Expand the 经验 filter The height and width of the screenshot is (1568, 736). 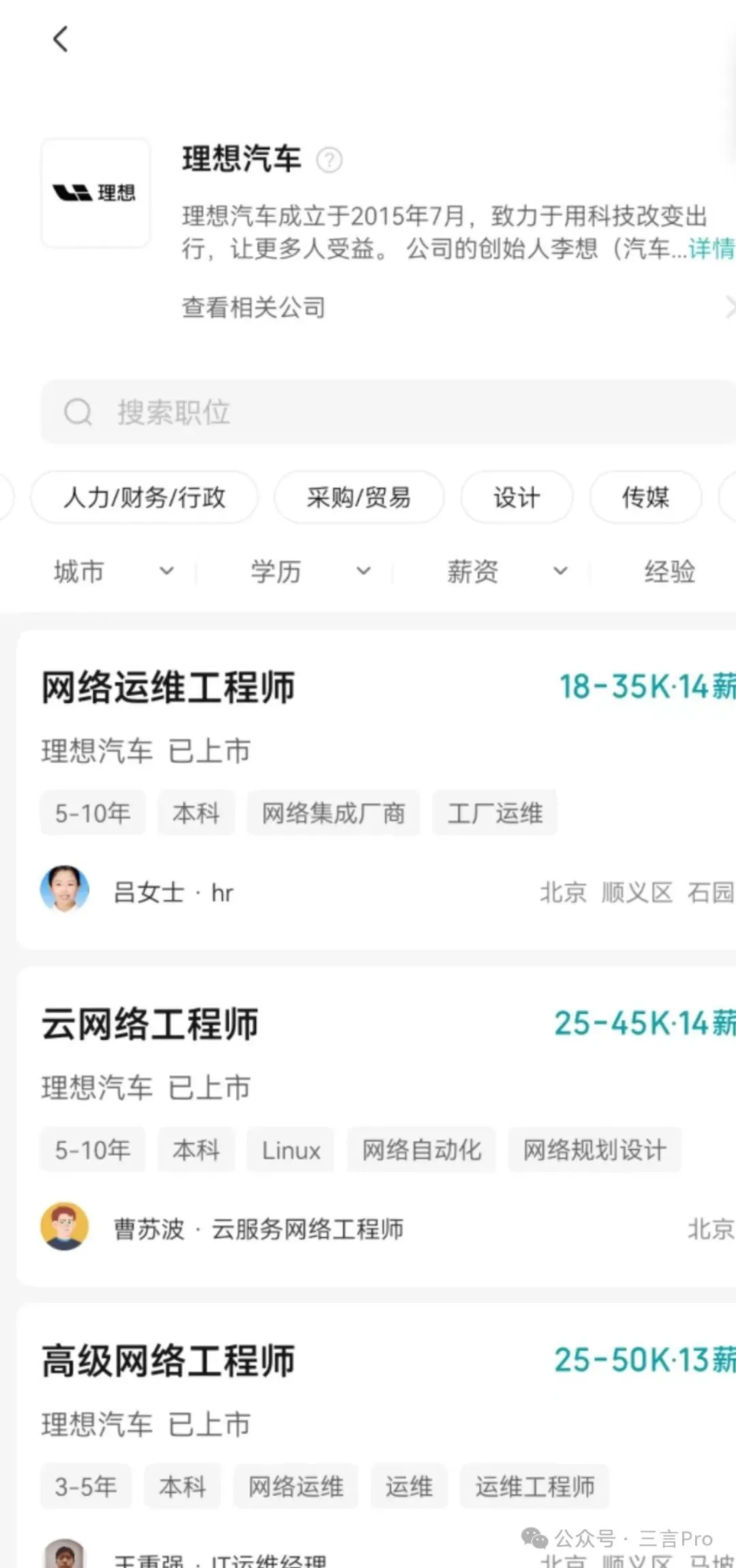(x=669, y=571)
